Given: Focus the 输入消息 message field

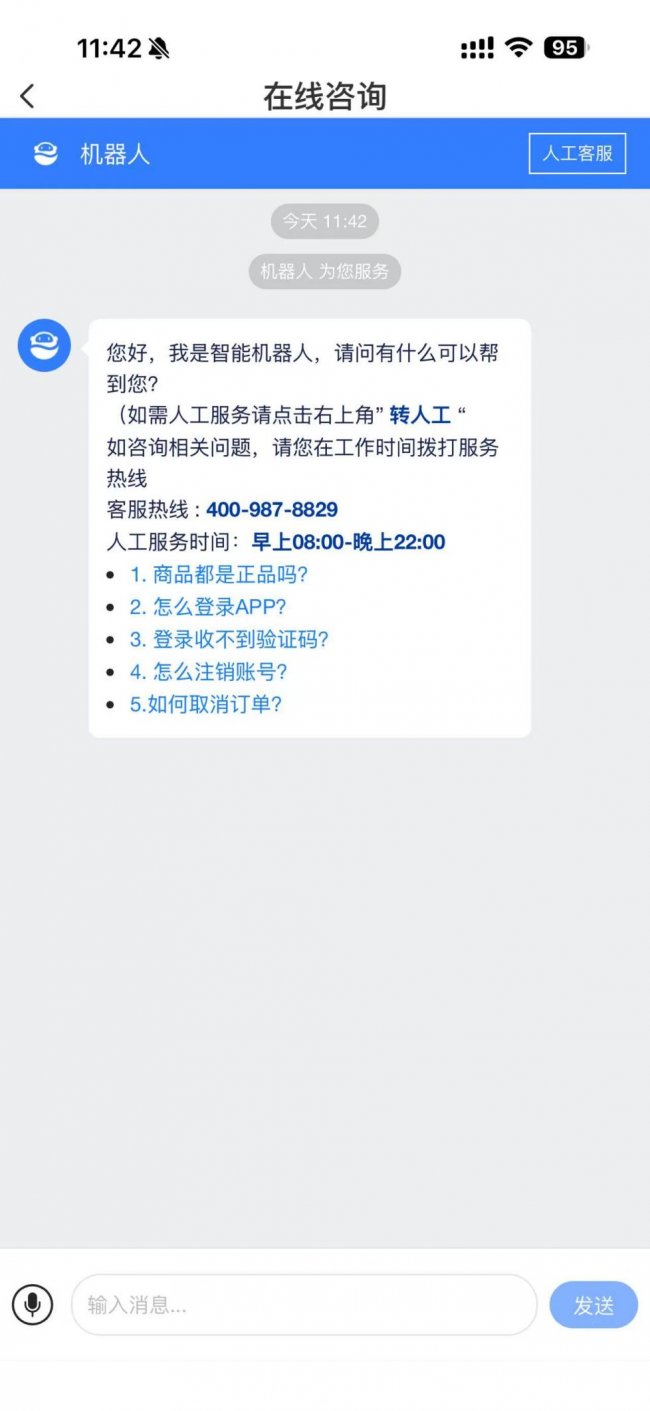Looking at the screenshot, I should (x=304, y=1304).
